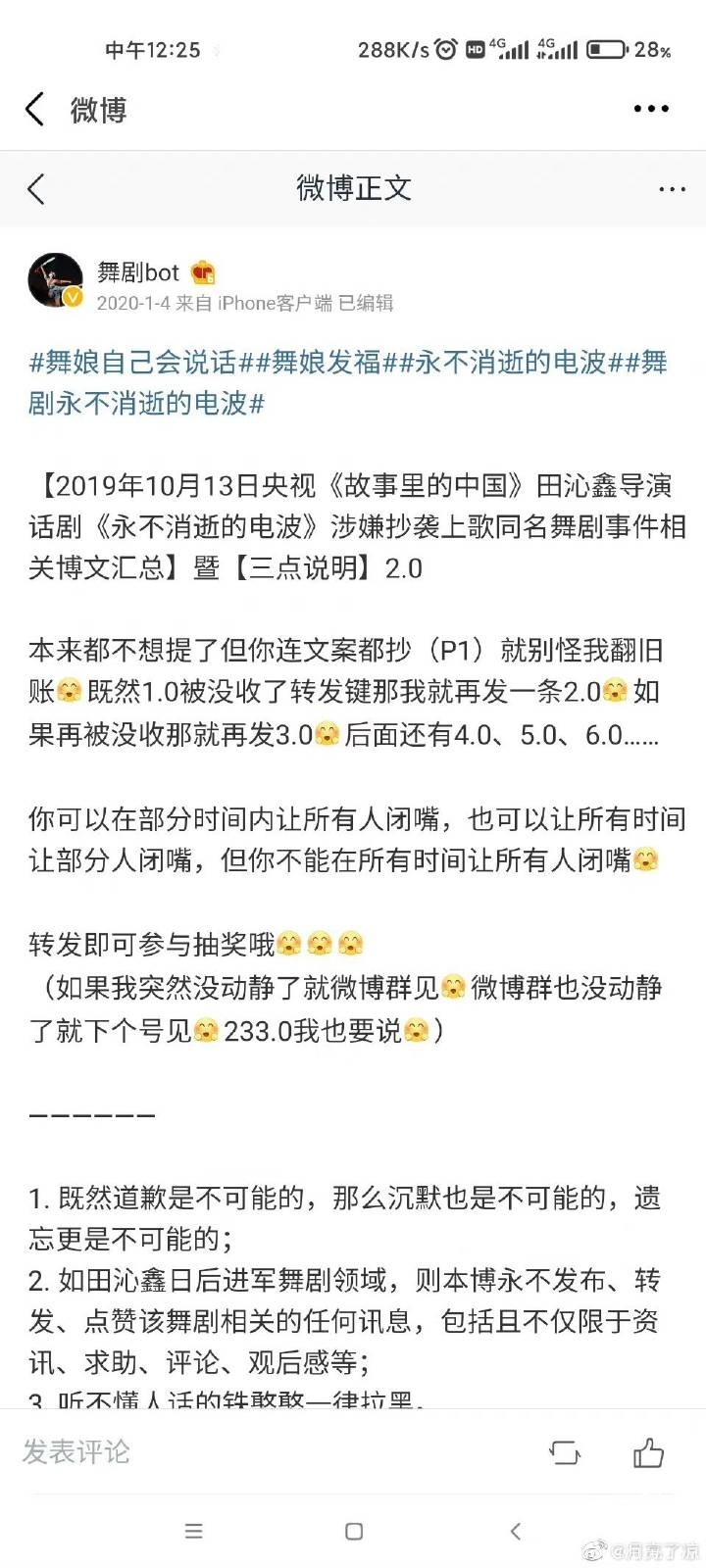Viewport: 706px width, 1568px height.
Task: Open hashtag #舞剧永不消逝的电波#
Action: coord(147,403)
